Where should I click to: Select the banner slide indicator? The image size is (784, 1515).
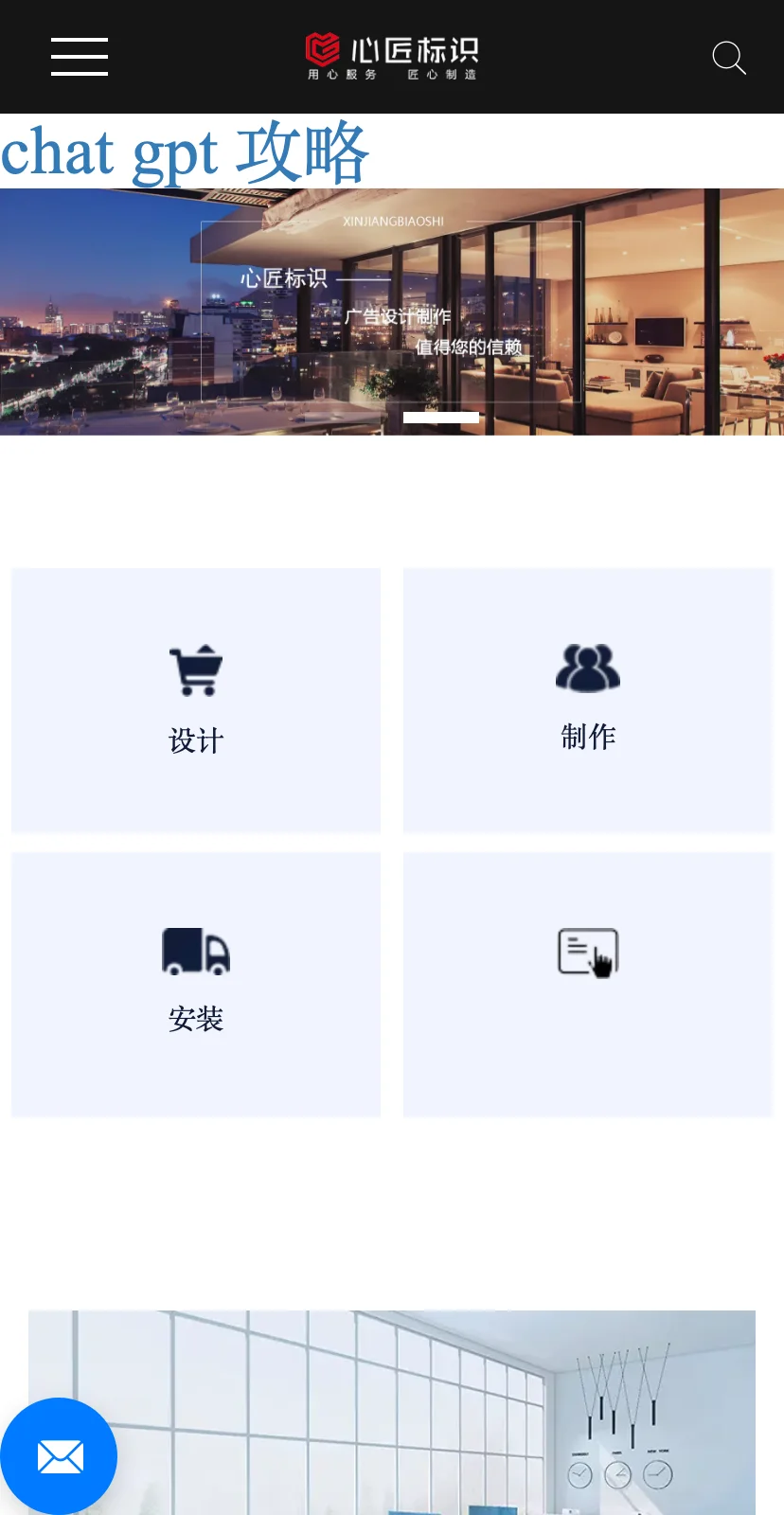tap(441, 418)
